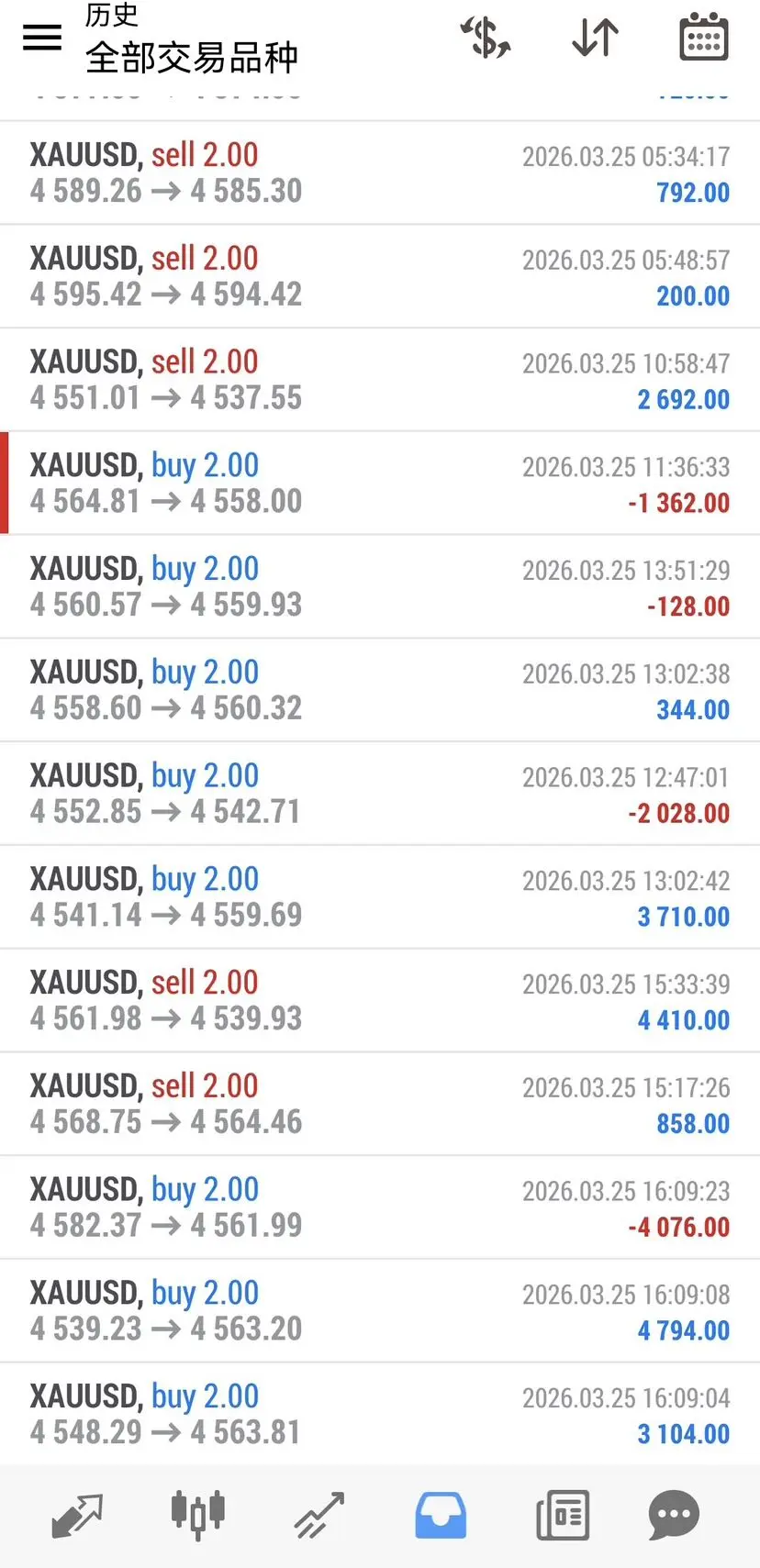Expand the sell trade with profit 792.00
This screenshot has height=1568, width=760.
click(x=380, y=172)
